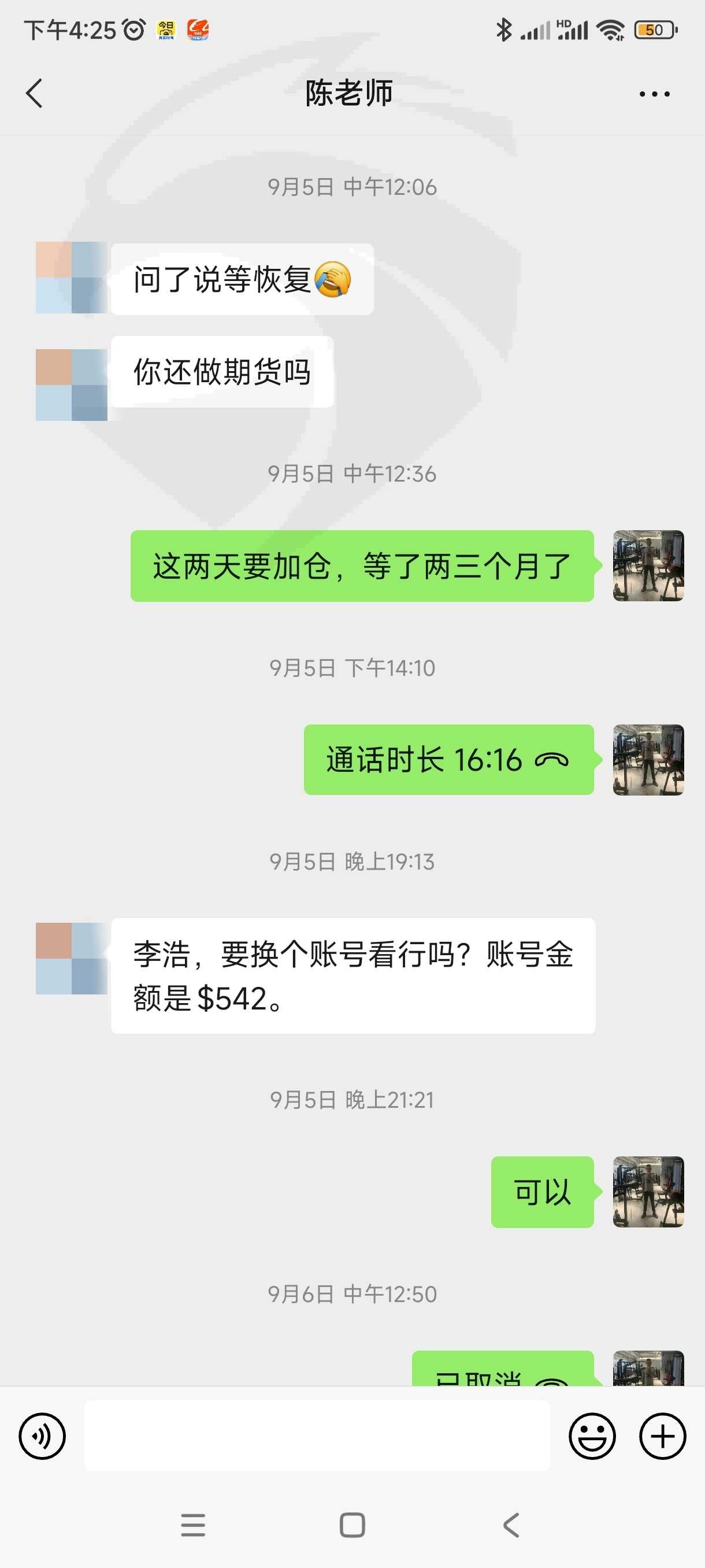
Task: Open the three-dot chat options menu
Action: [655, 94]
